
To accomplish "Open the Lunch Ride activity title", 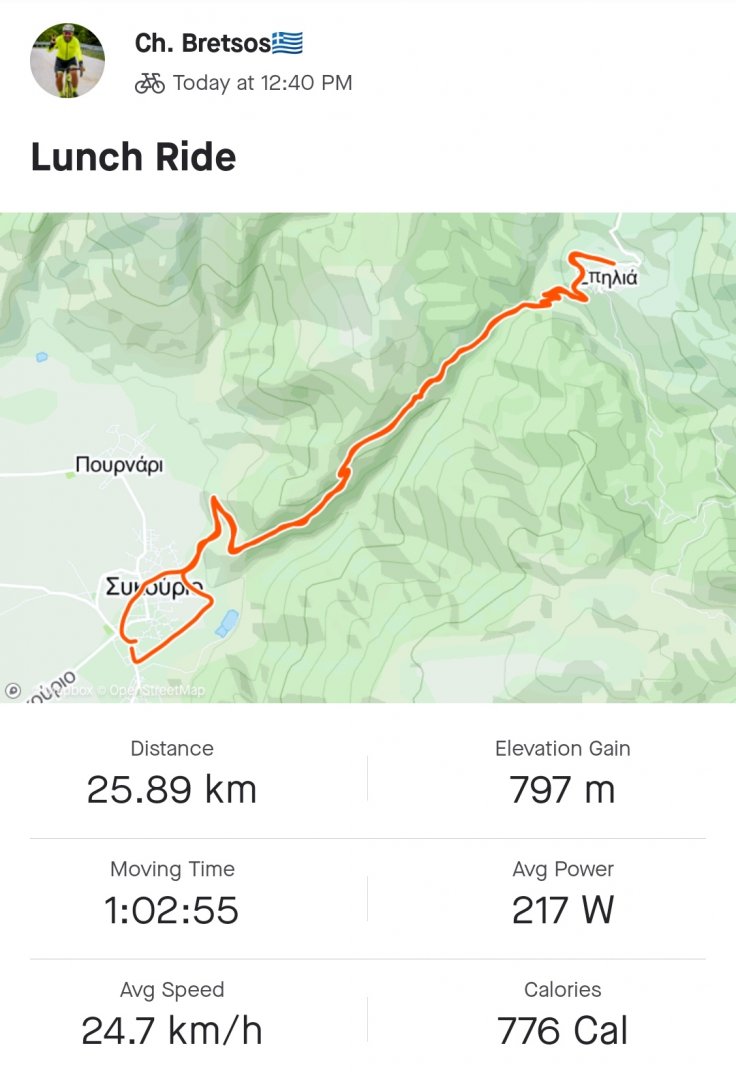I will pyautogui.click(x=133, y=157).
